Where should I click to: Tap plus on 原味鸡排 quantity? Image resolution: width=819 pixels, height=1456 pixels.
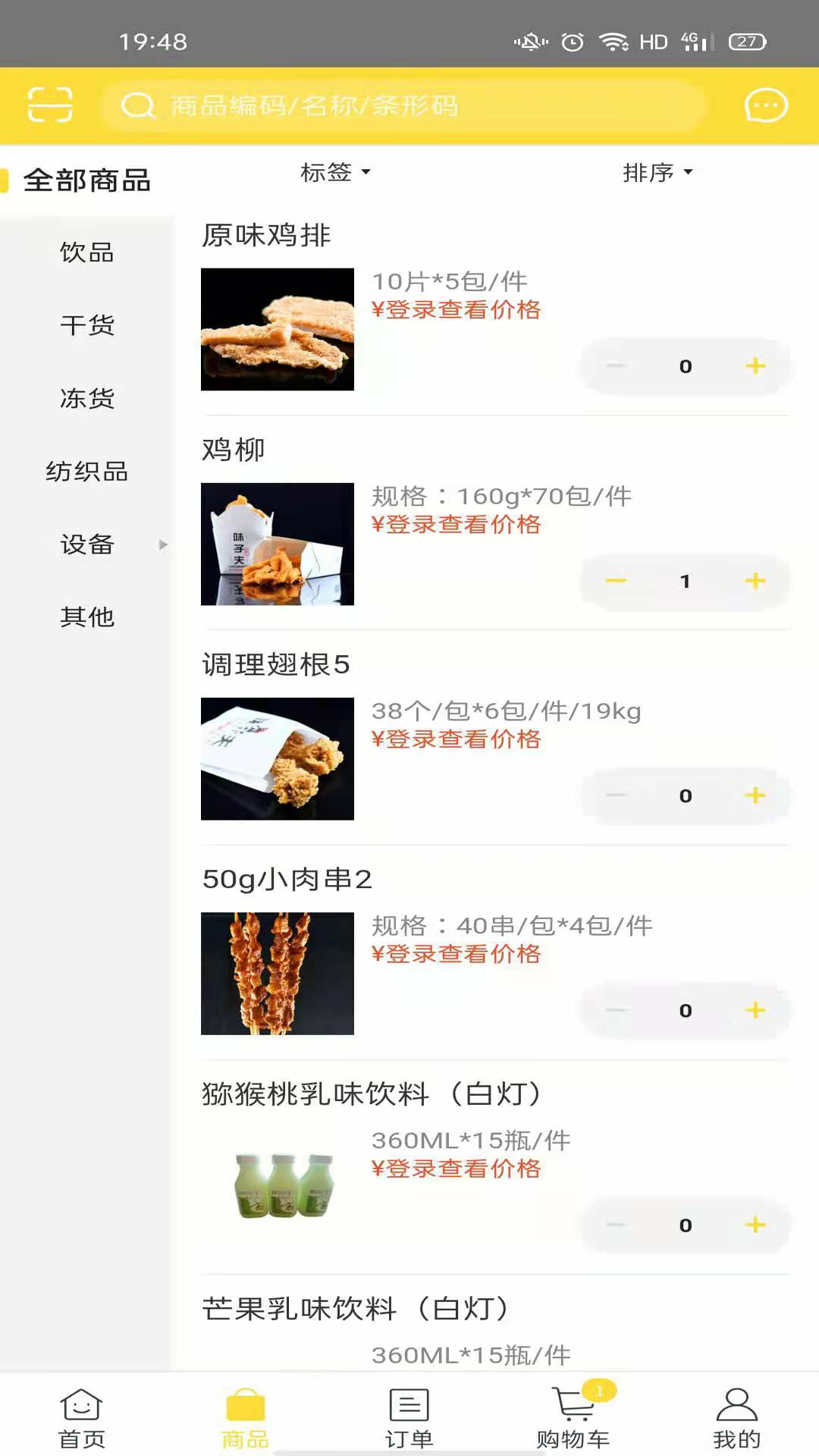755,365
